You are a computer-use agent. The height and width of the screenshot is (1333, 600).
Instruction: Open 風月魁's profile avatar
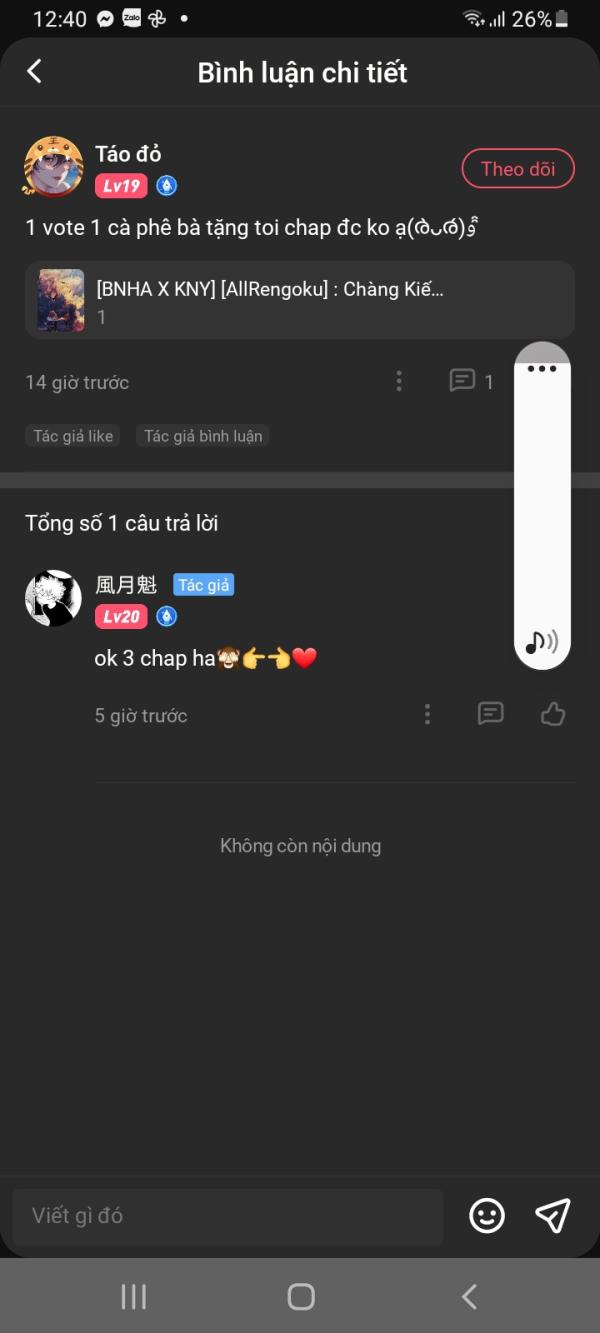(53, 598)
